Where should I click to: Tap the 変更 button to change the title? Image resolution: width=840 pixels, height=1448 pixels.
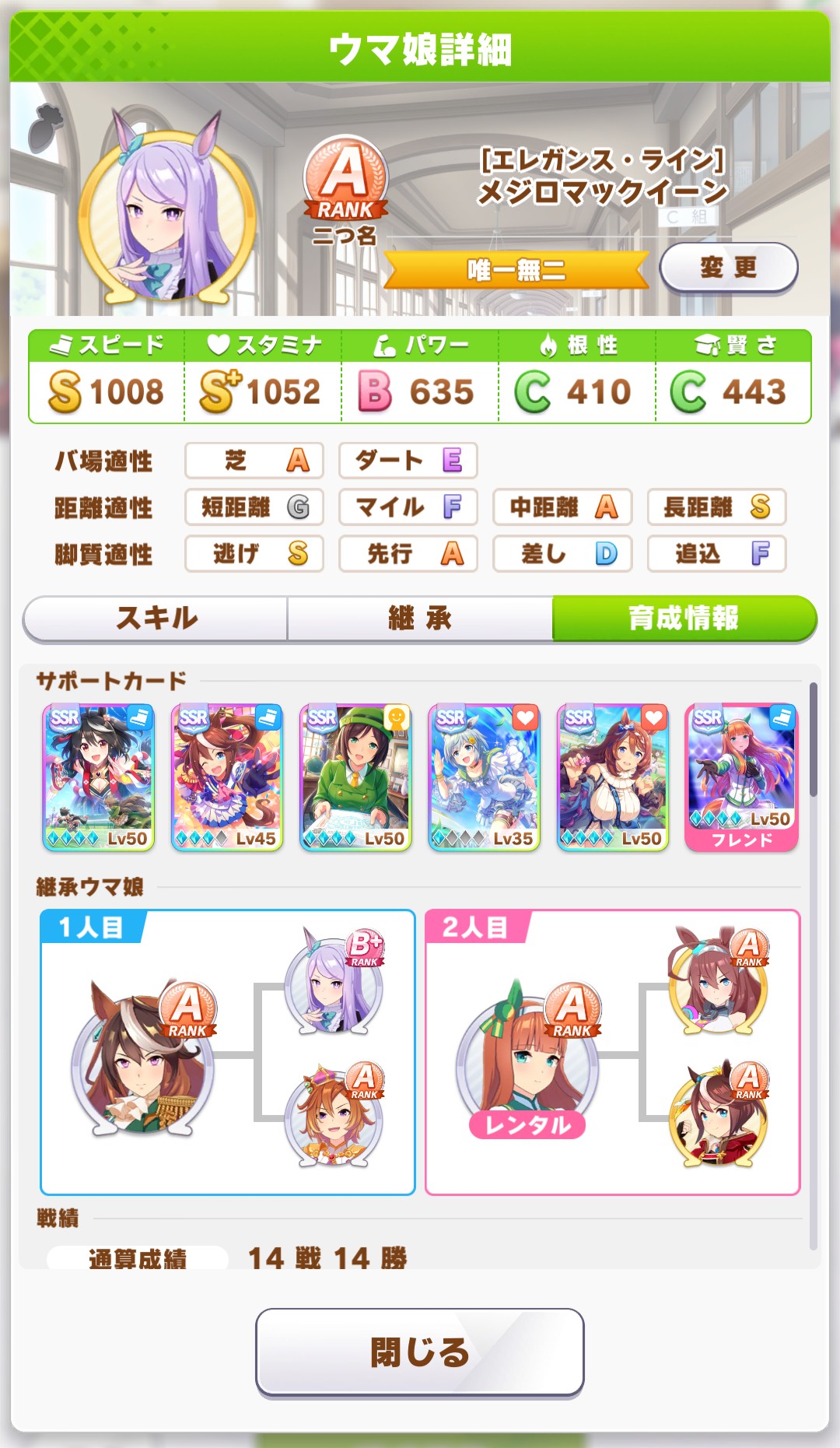(x=728, y=268)
